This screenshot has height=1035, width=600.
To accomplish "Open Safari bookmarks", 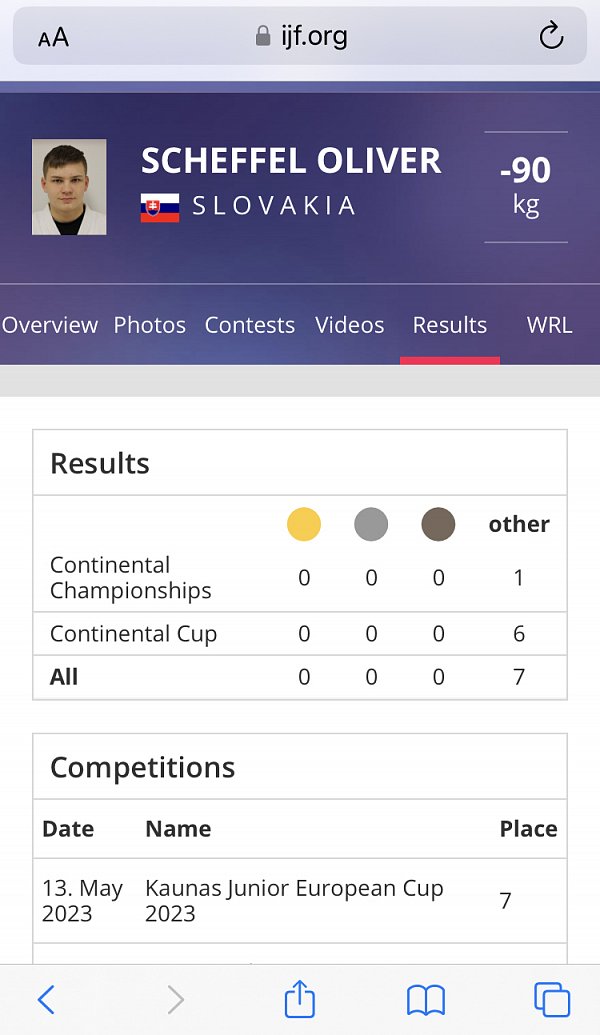I will point(426,1000).
